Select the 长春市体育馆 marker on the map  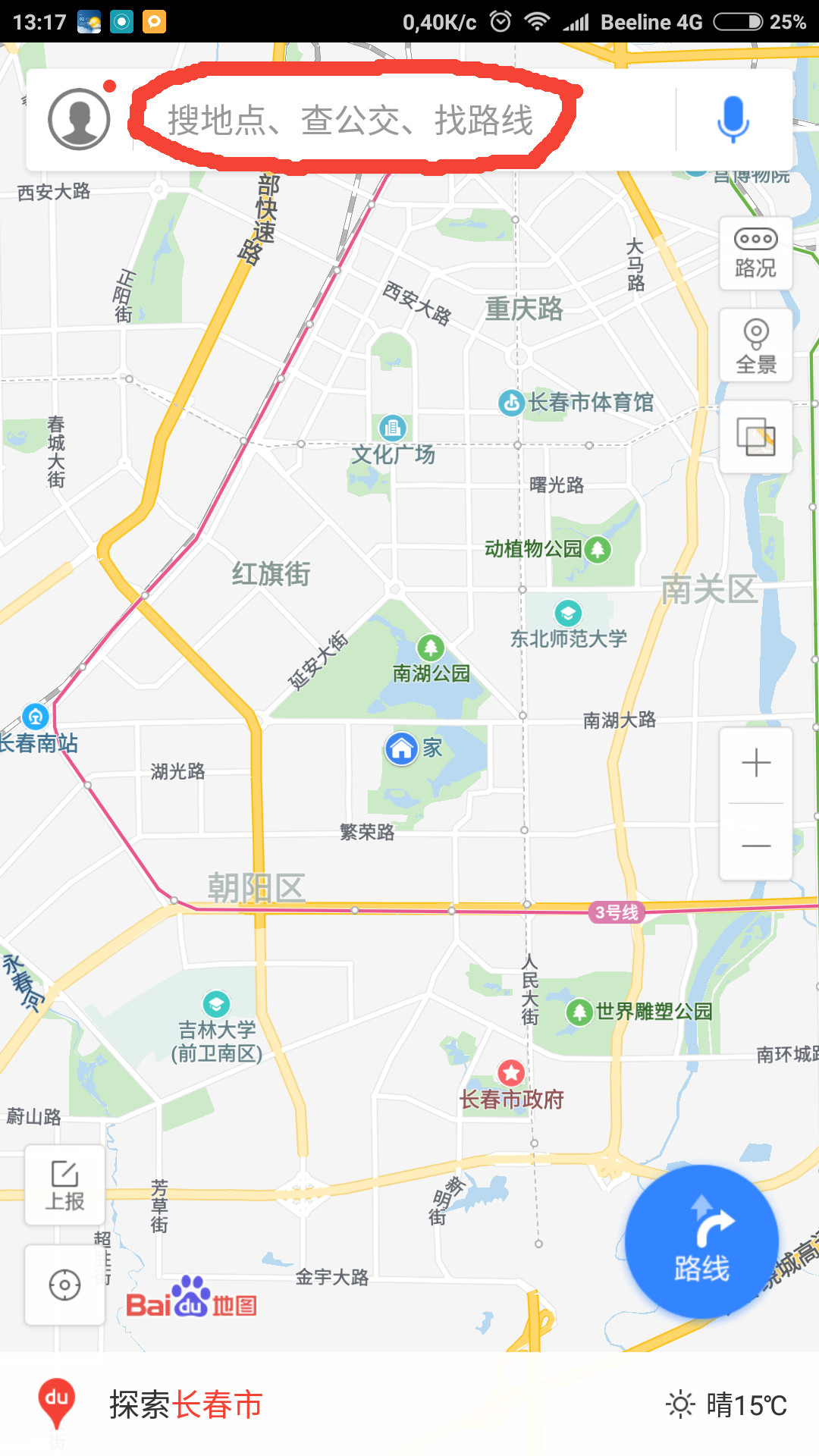[512, 403]
